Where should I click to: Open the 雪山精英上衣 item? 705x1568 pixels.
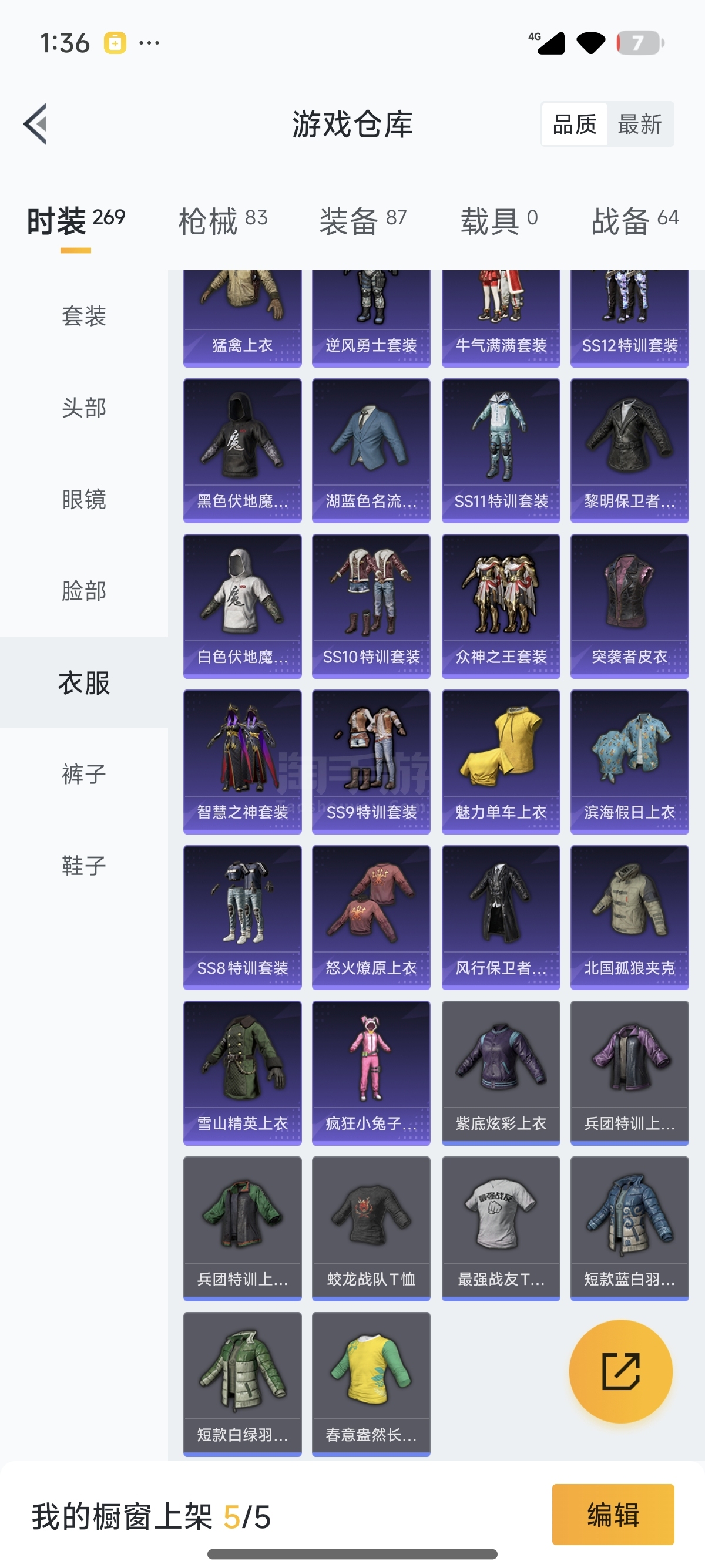(242, 1073)
